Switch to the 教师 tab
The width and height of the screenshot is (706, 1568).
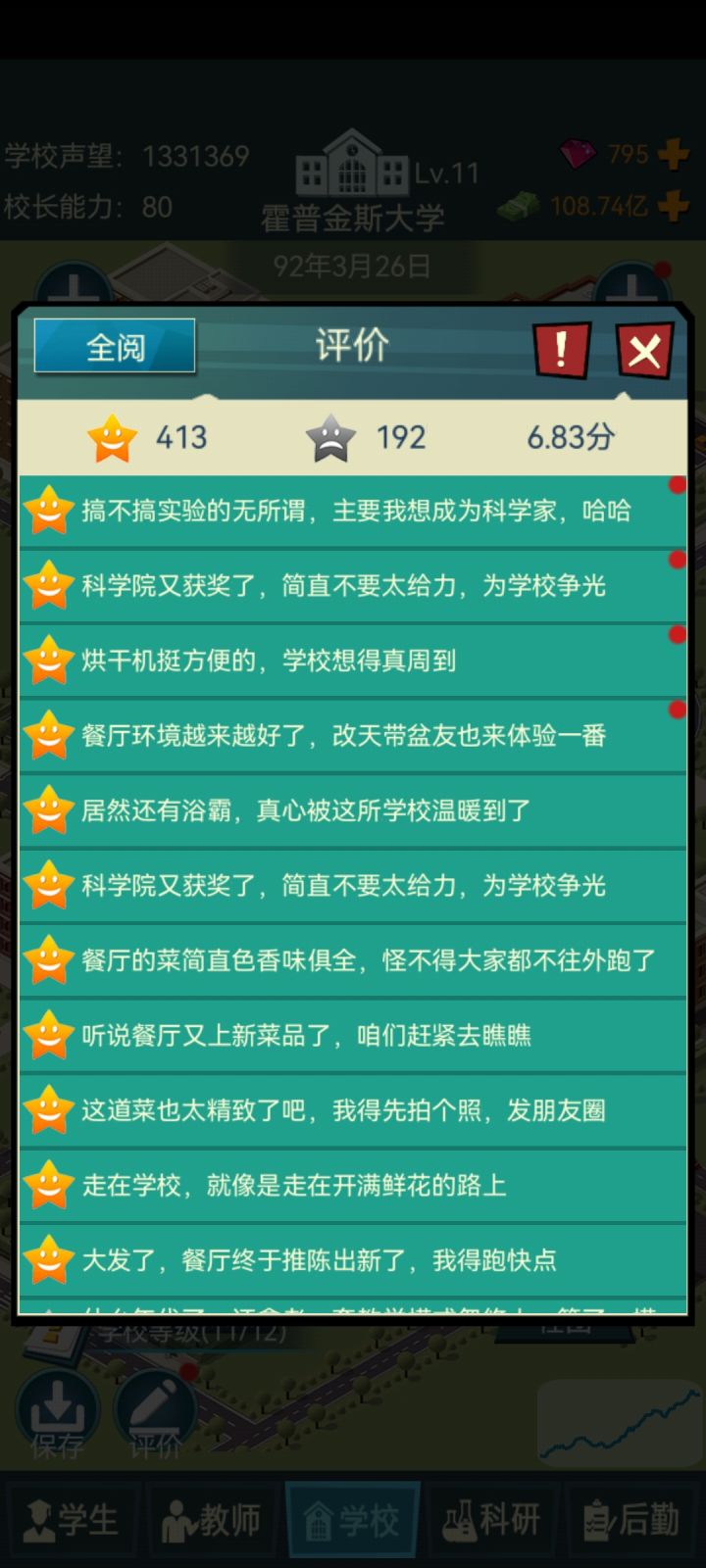point(213,1519)
